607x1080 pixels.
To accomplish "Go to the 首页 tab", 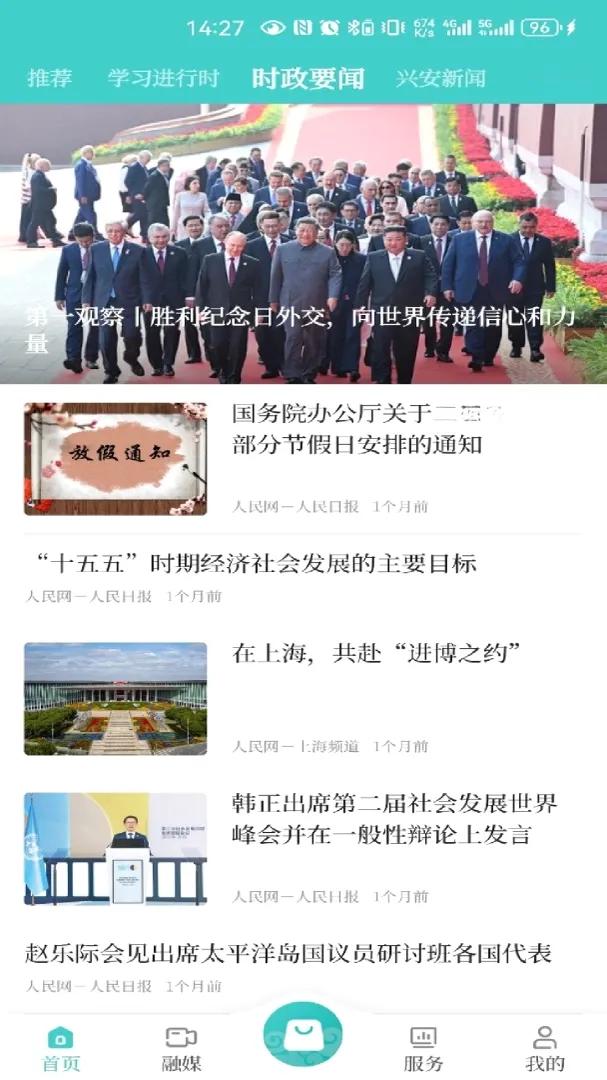I will pyautogui.click(x=61, y=1048).
